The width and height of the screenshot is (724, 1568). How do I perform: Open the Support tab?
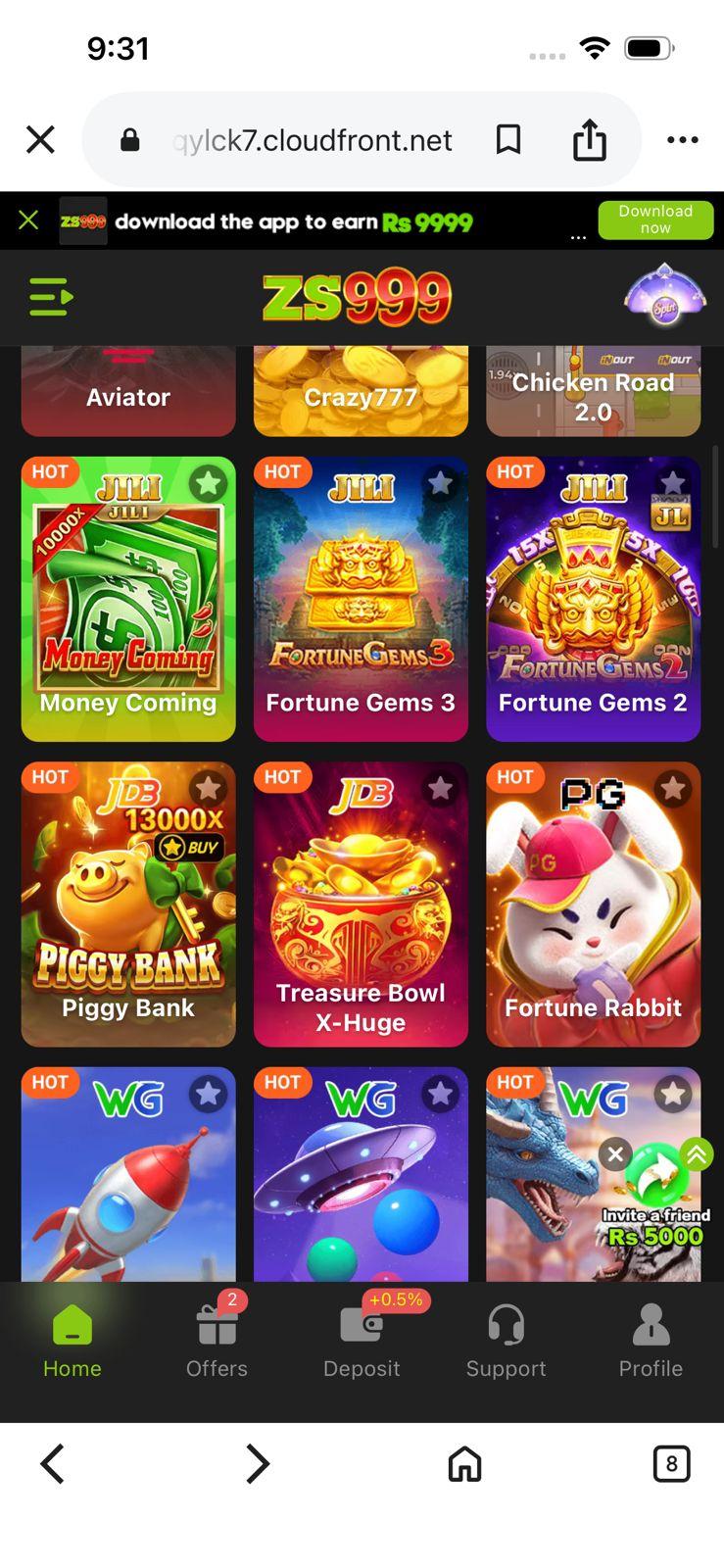506,1340
